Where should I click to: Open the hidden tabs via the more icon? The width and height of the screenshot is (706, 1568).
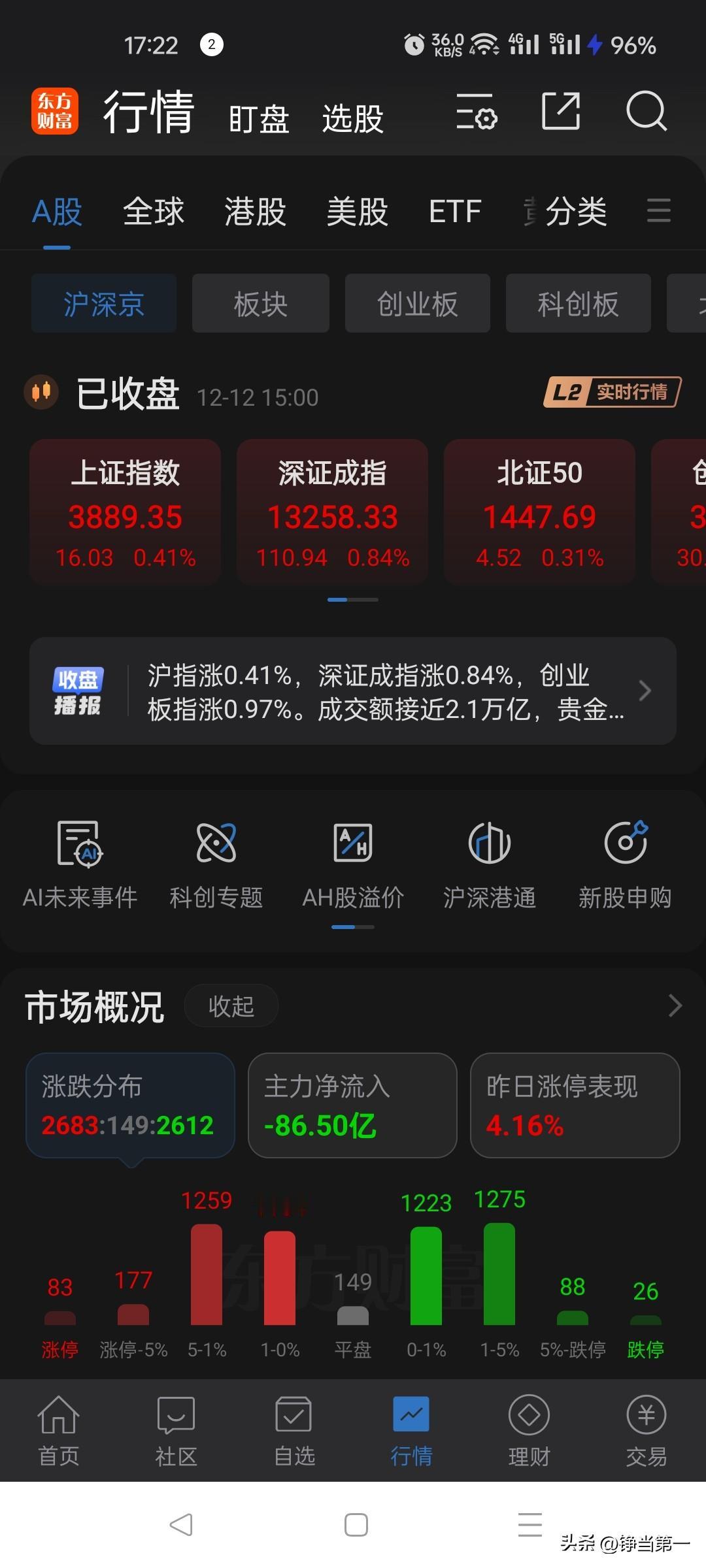(658, 211)
